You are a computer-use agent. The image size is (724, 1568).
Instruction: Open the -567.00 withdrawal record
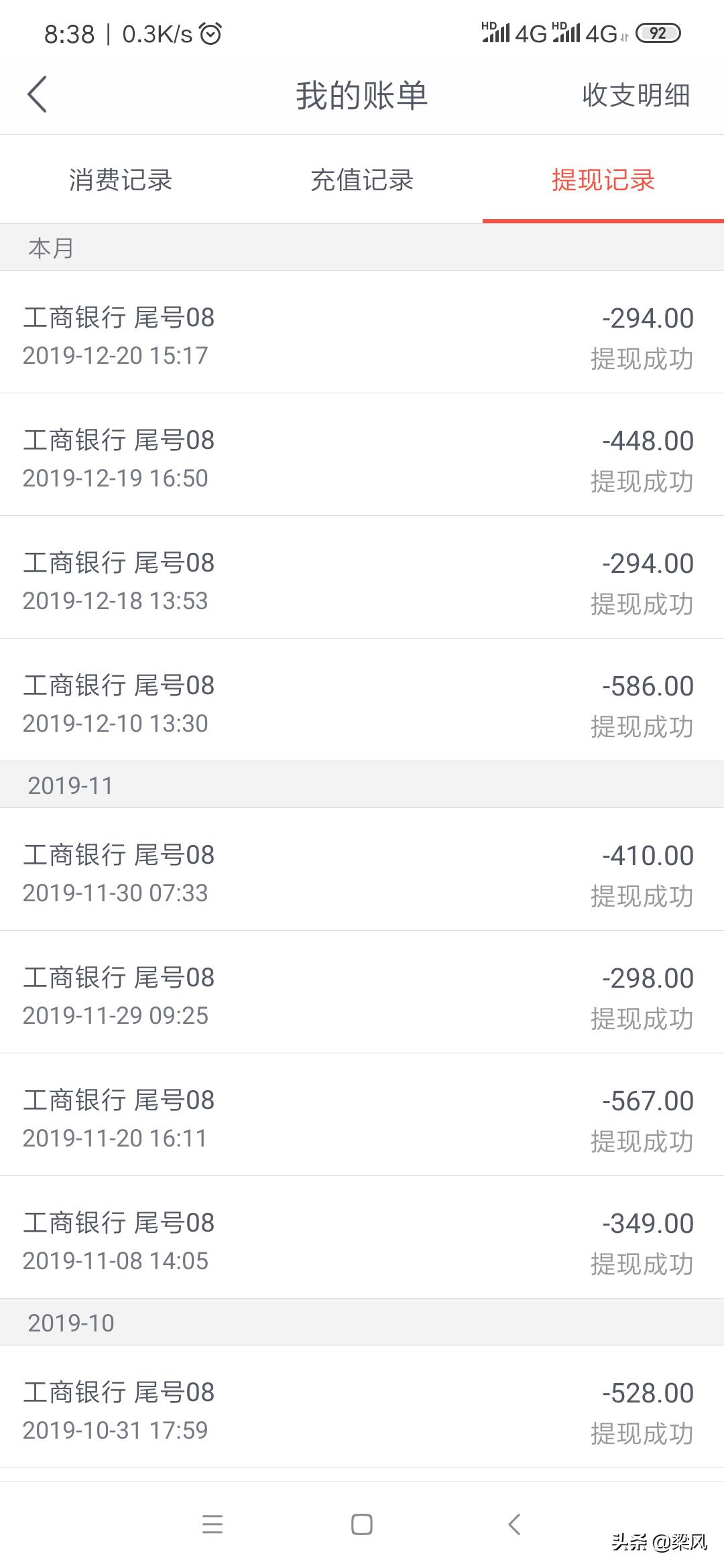point(362,1115)
